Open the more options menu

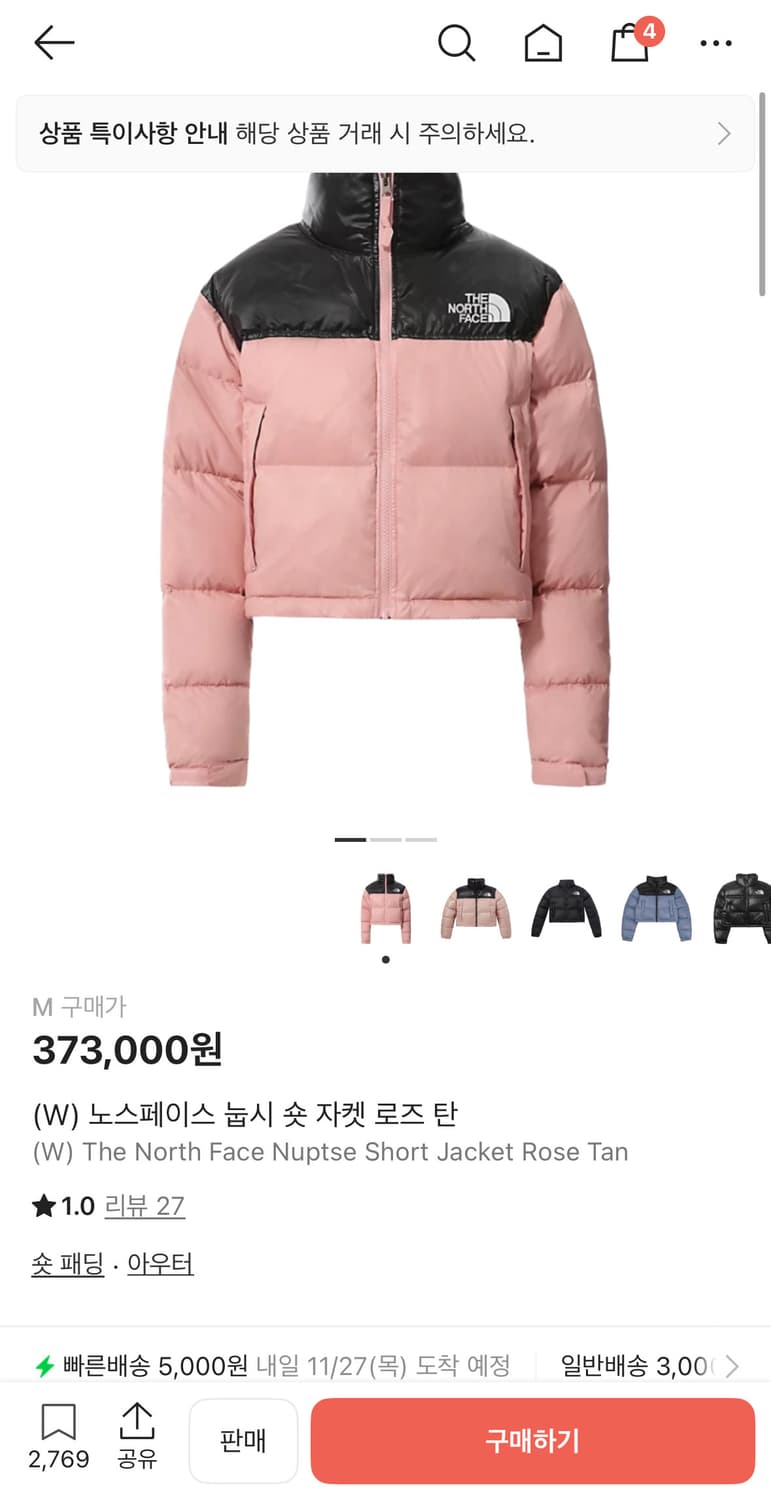coord(716,43)
